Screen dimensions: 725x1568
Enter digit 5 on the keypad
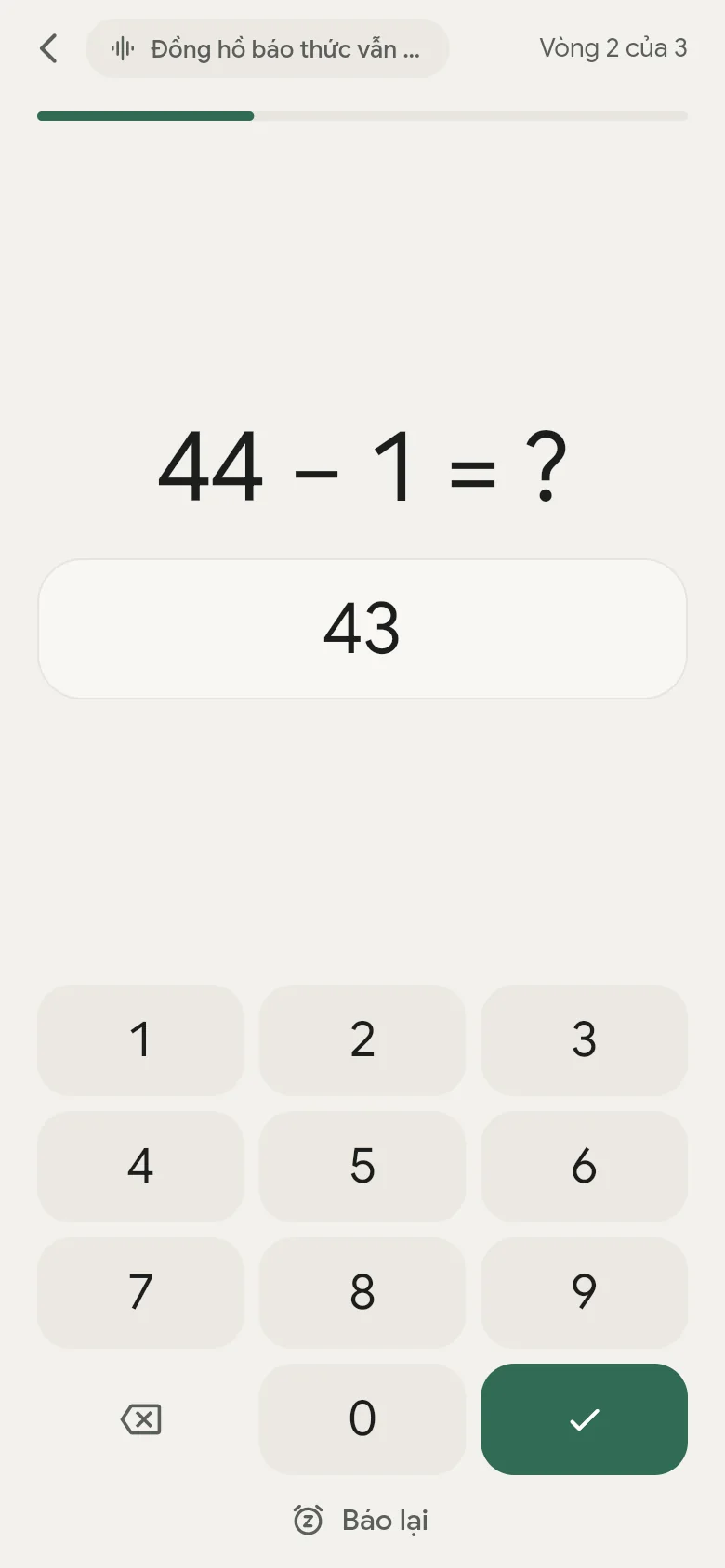(x=362, y=1166)
